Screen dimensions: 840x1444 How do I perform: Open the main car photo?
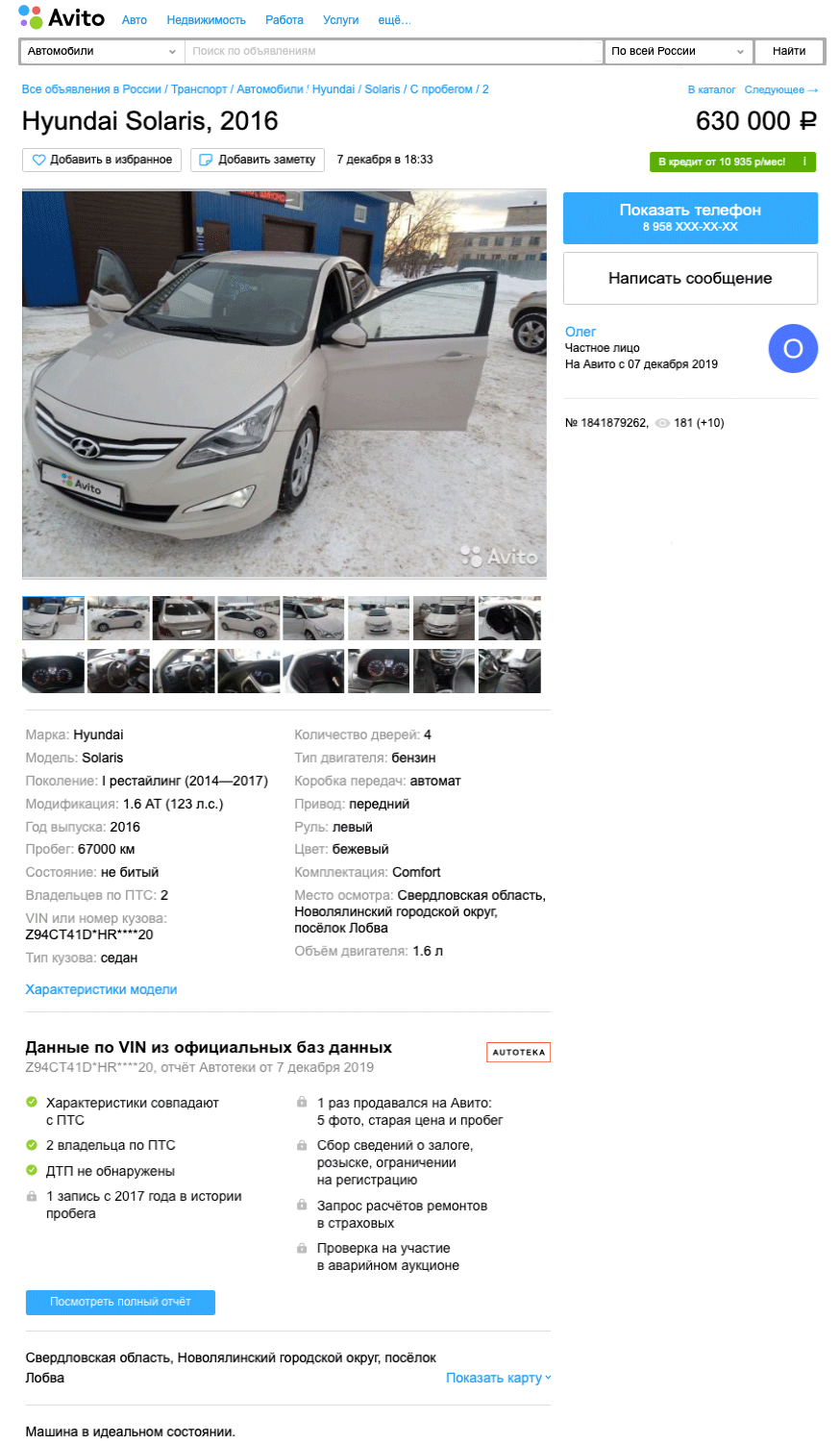284,384
